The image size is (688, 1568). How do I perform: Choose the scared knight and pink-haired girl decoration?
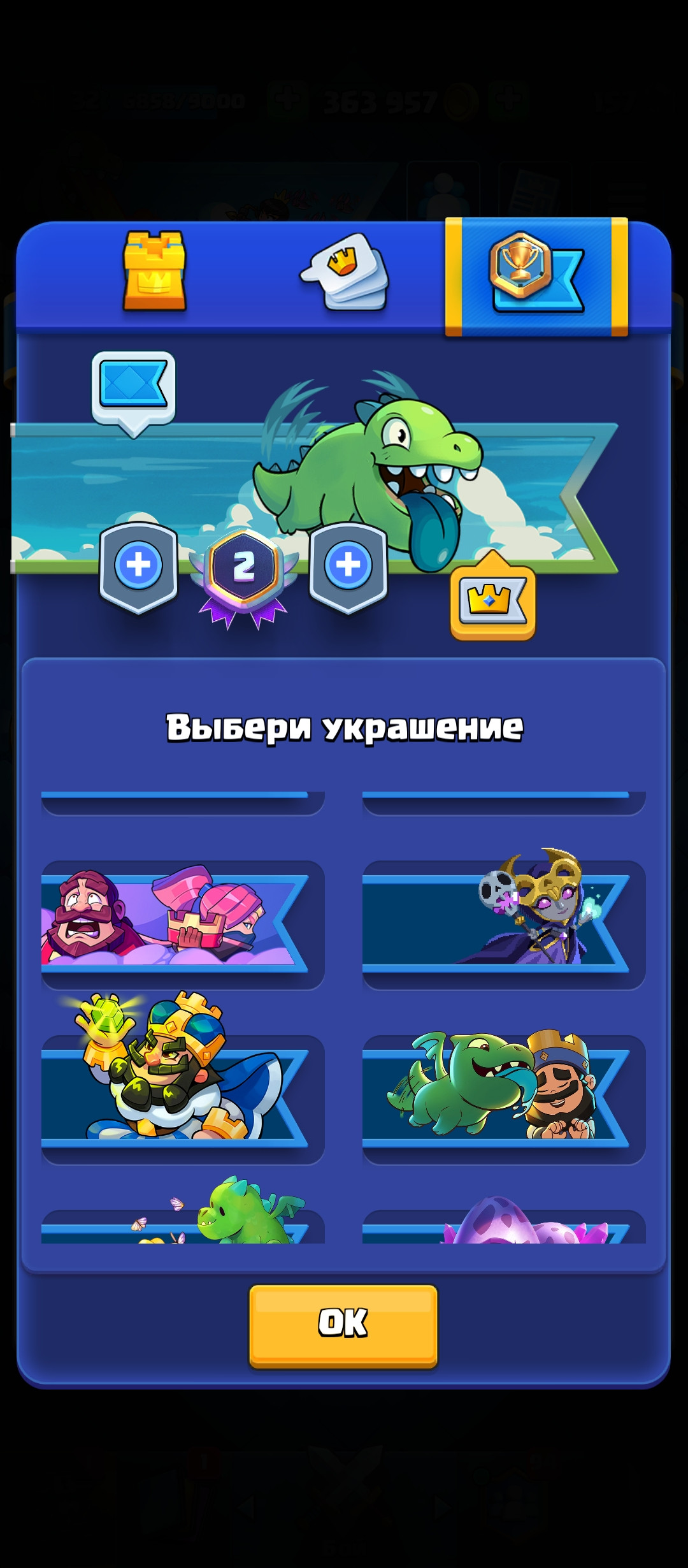[x=182, y=923]
